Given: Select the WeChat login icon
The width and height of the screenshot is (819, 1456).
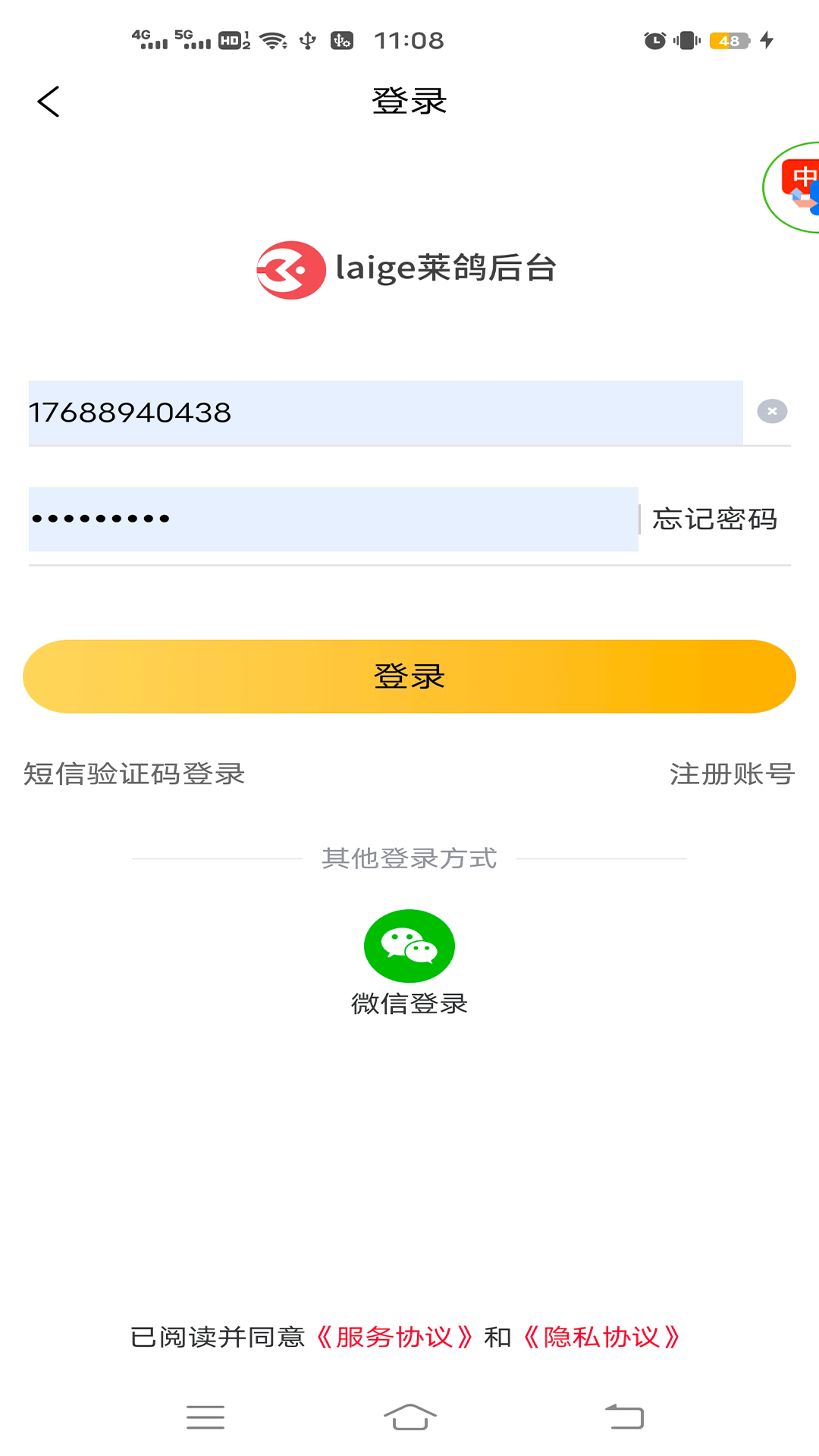Looking at the screenshot, I should coord(409,945).
